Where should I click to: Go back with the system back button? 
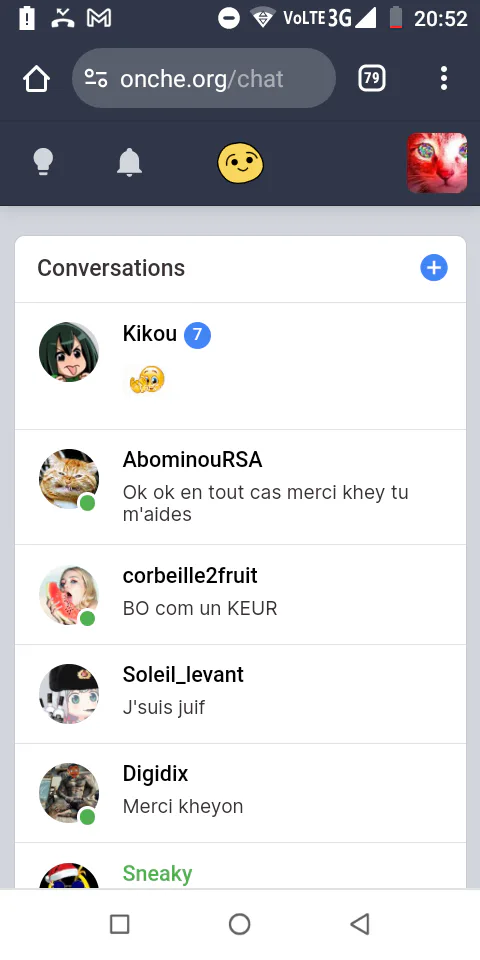360,924
